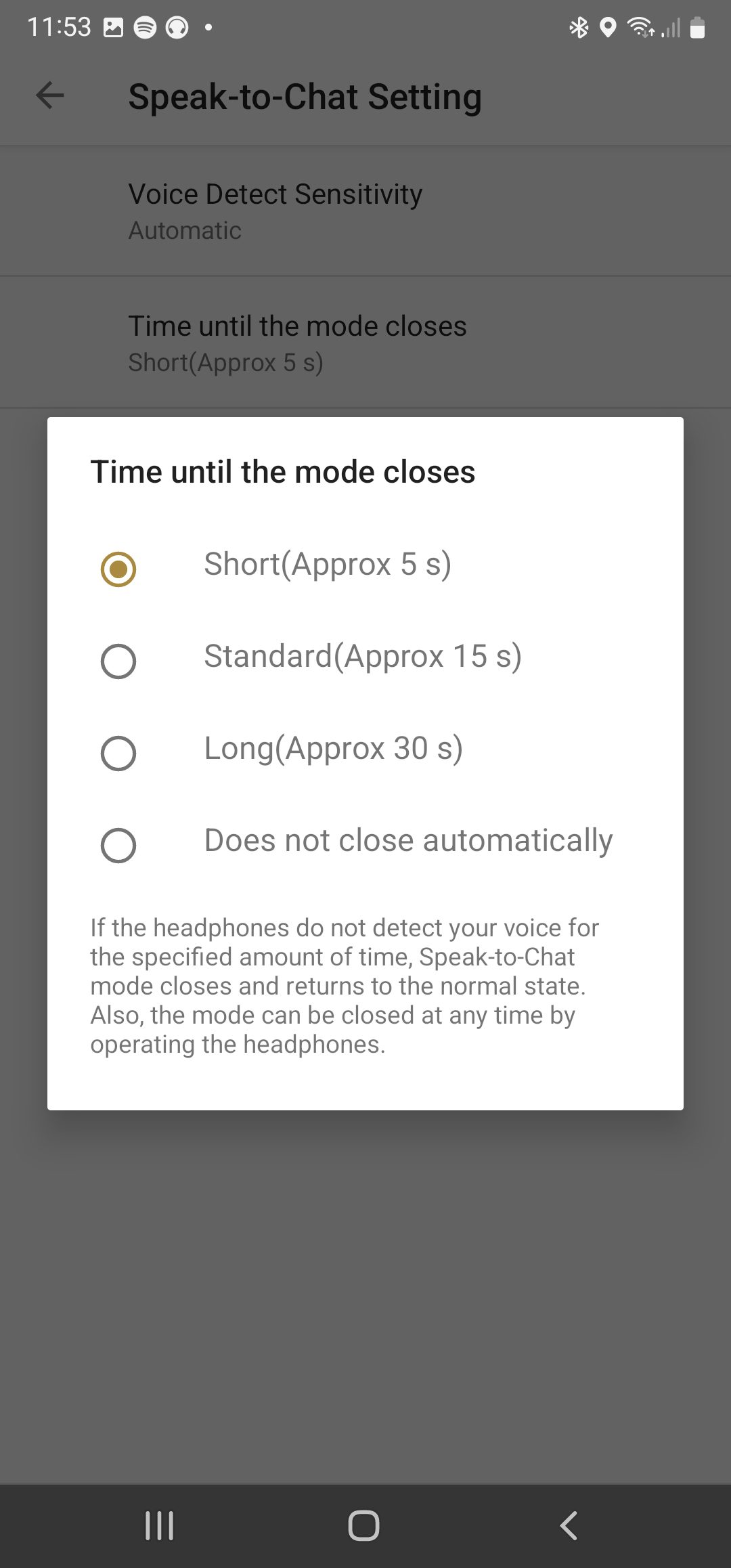Select Short(Approx 5 s) option
The height and width of the screenshot is (1568, 731).
(x=365, y=567)
